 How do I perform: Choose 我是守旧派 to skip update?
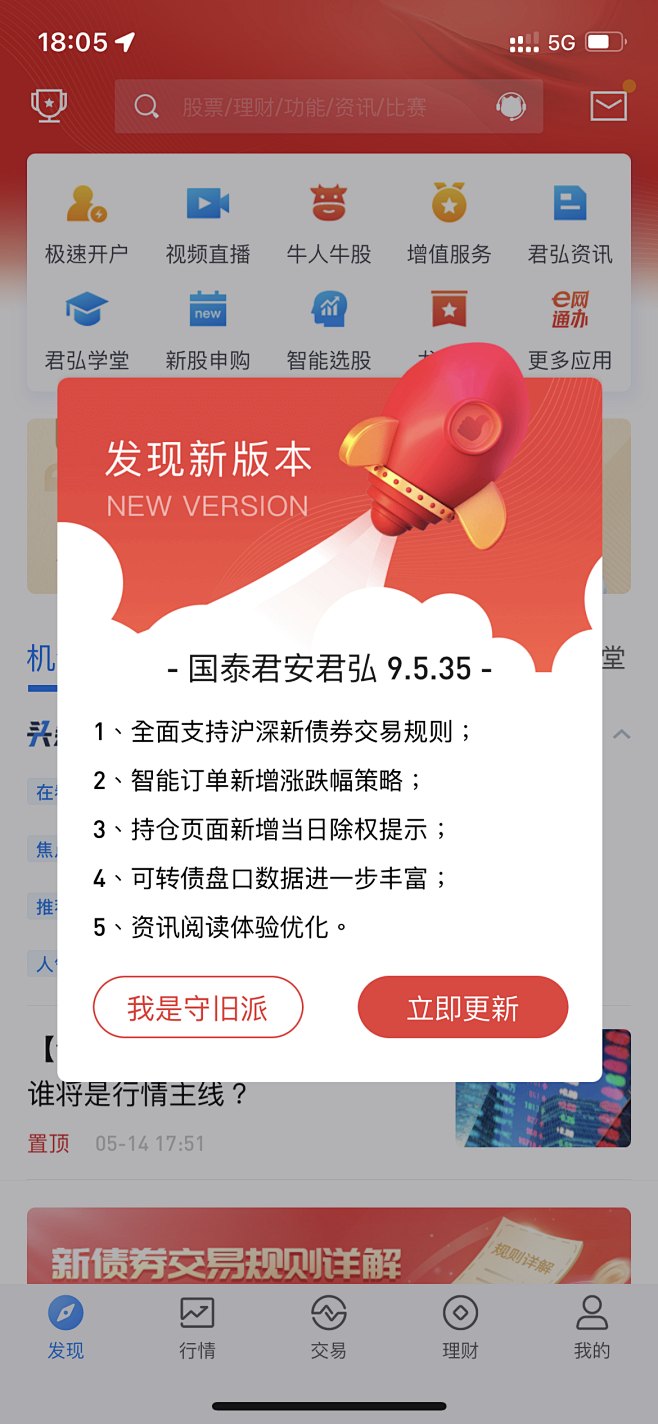point(198,1007)
